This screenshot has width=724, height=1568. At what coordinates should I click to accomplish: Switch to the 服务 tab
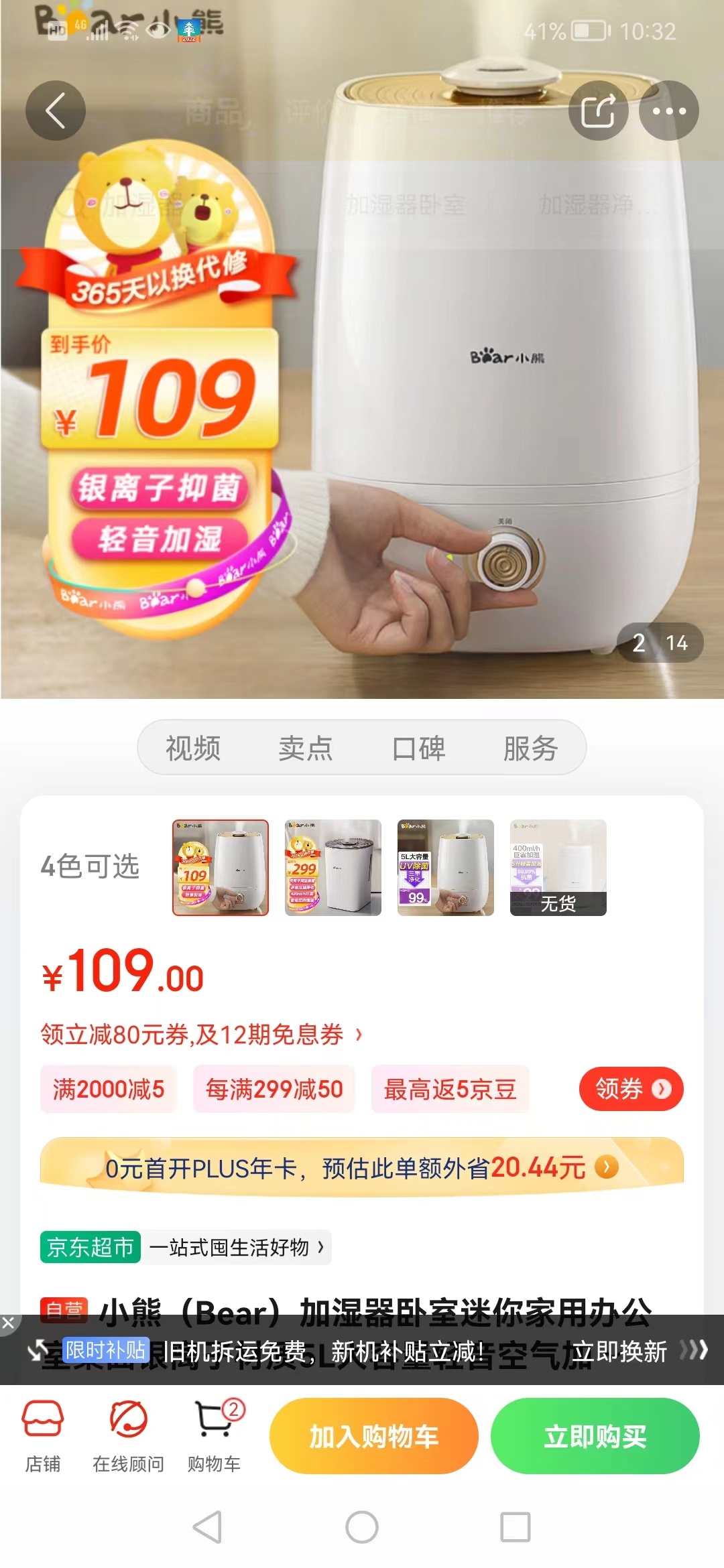(530, 748)
